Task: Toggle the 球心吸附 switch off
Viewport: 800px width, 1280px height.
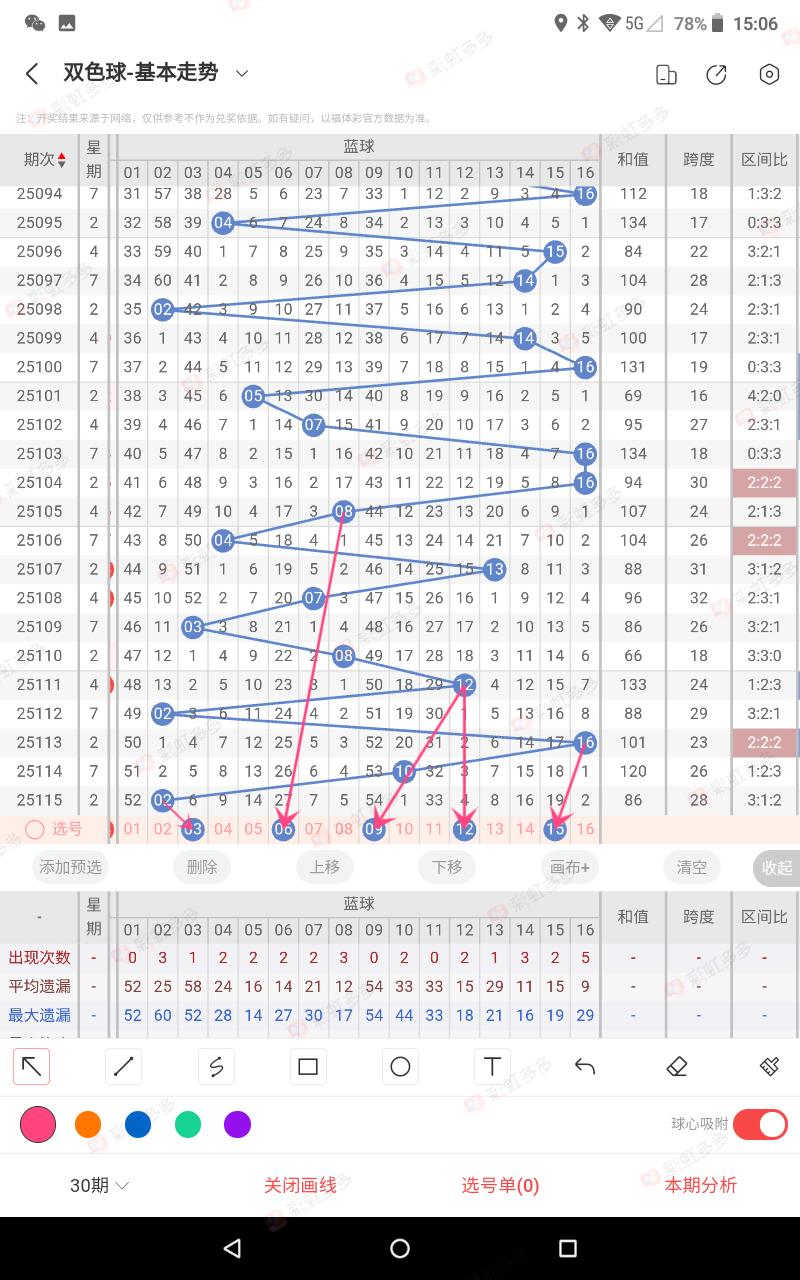Action: [x=760, y=1124]
